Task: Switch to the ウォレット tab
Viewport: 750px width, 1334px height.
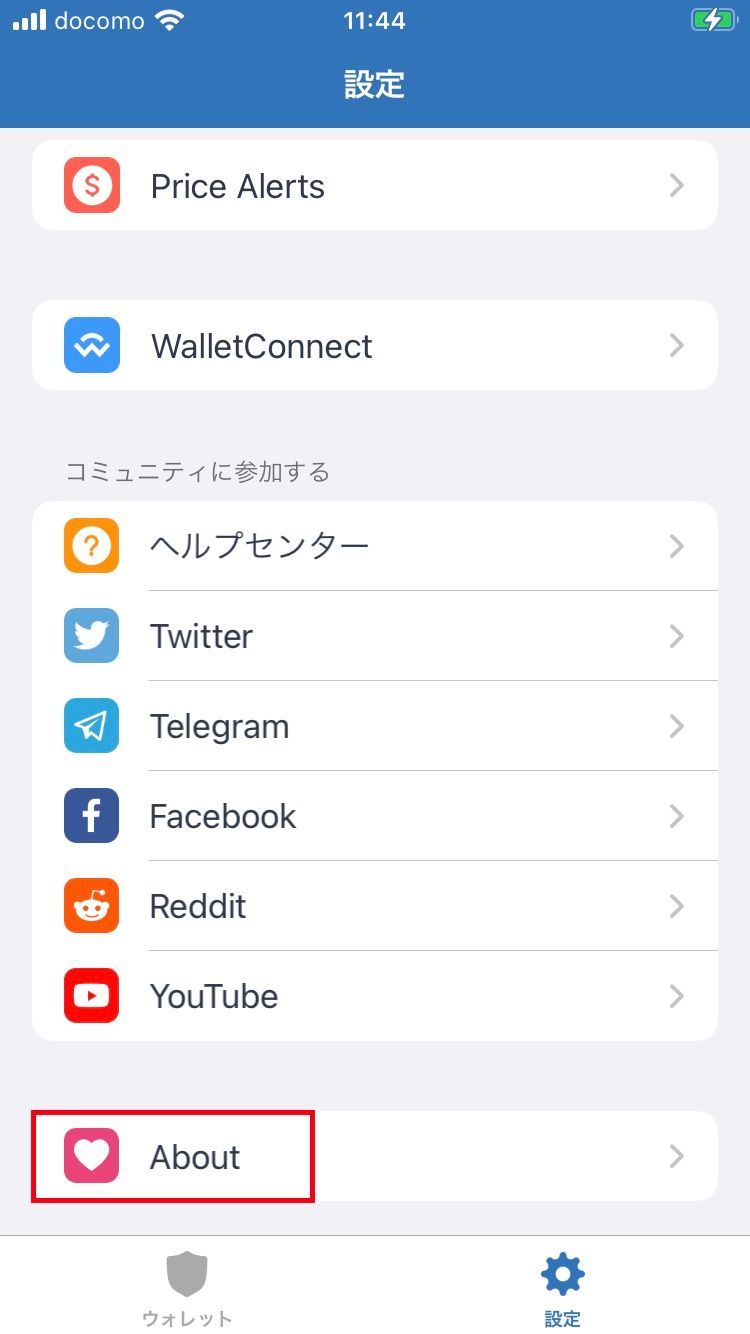Action: point(187,1288)
